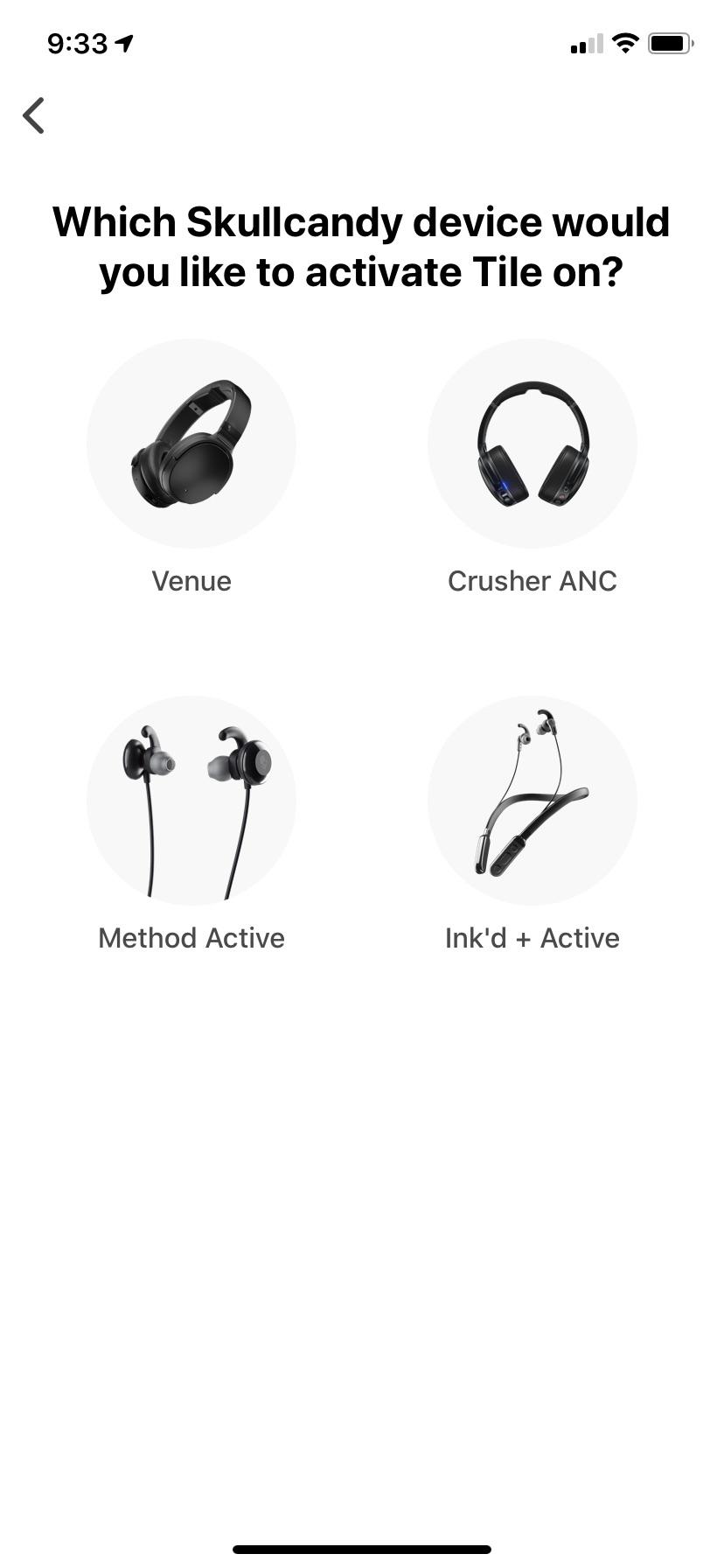This screenshot has height=1568, width=724.
Task: Tap the Method Active circular background
Action: [x=191, y=801]
